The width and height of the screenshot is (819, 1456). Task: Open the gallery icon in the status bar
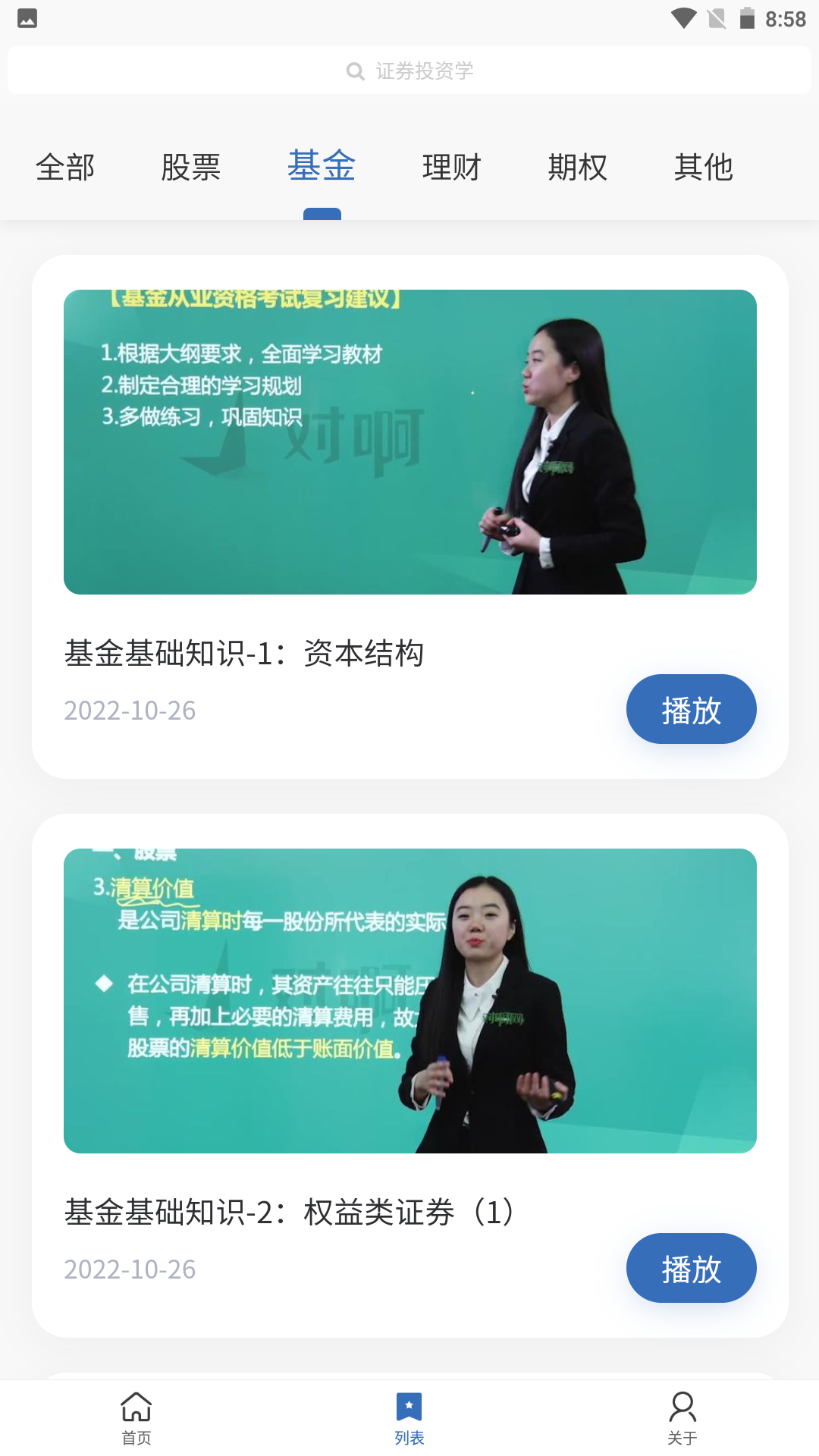(x=28, y=17)
